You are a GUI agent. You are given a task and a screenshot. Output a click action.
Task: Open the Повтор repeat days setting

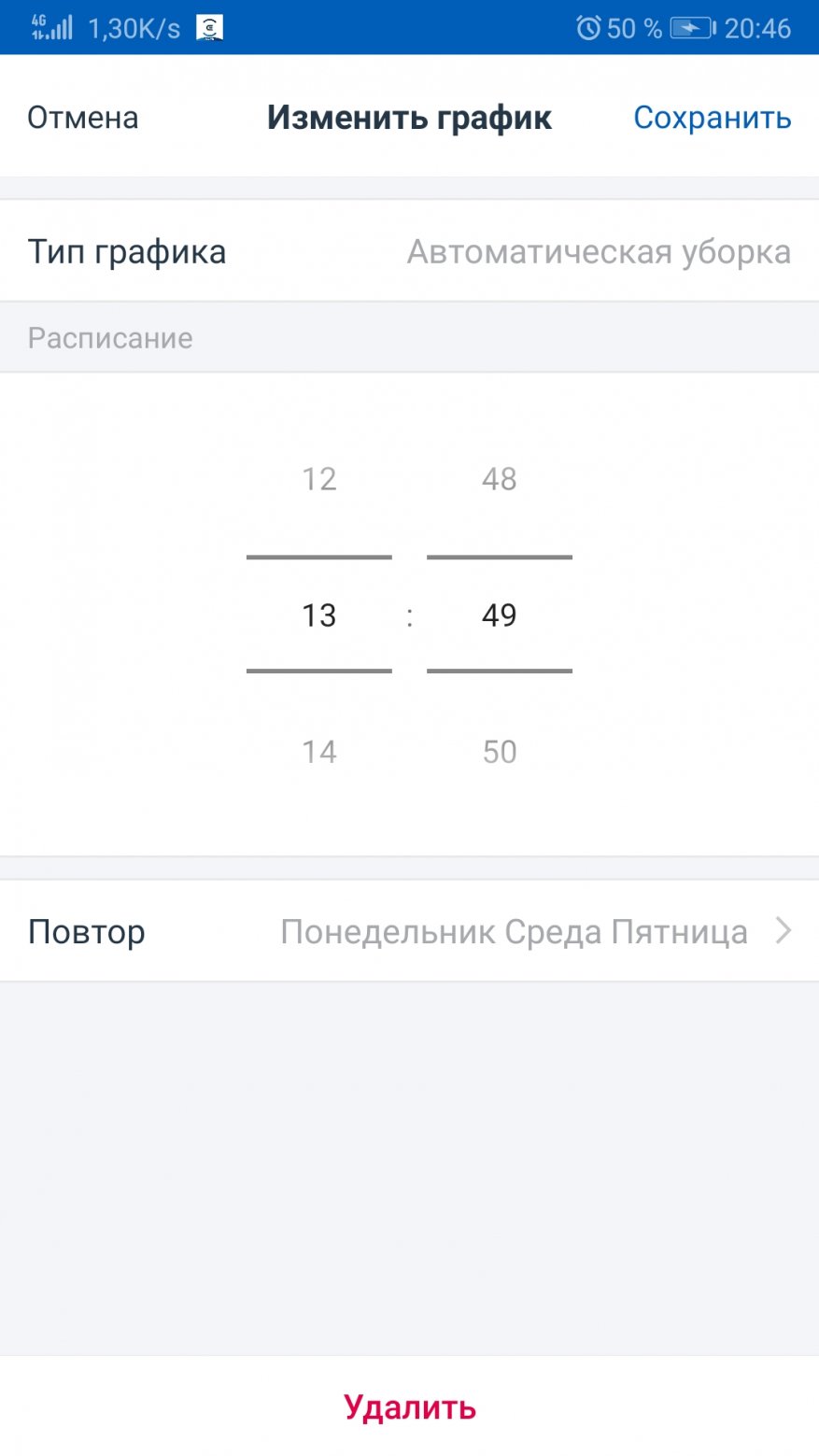409,931
